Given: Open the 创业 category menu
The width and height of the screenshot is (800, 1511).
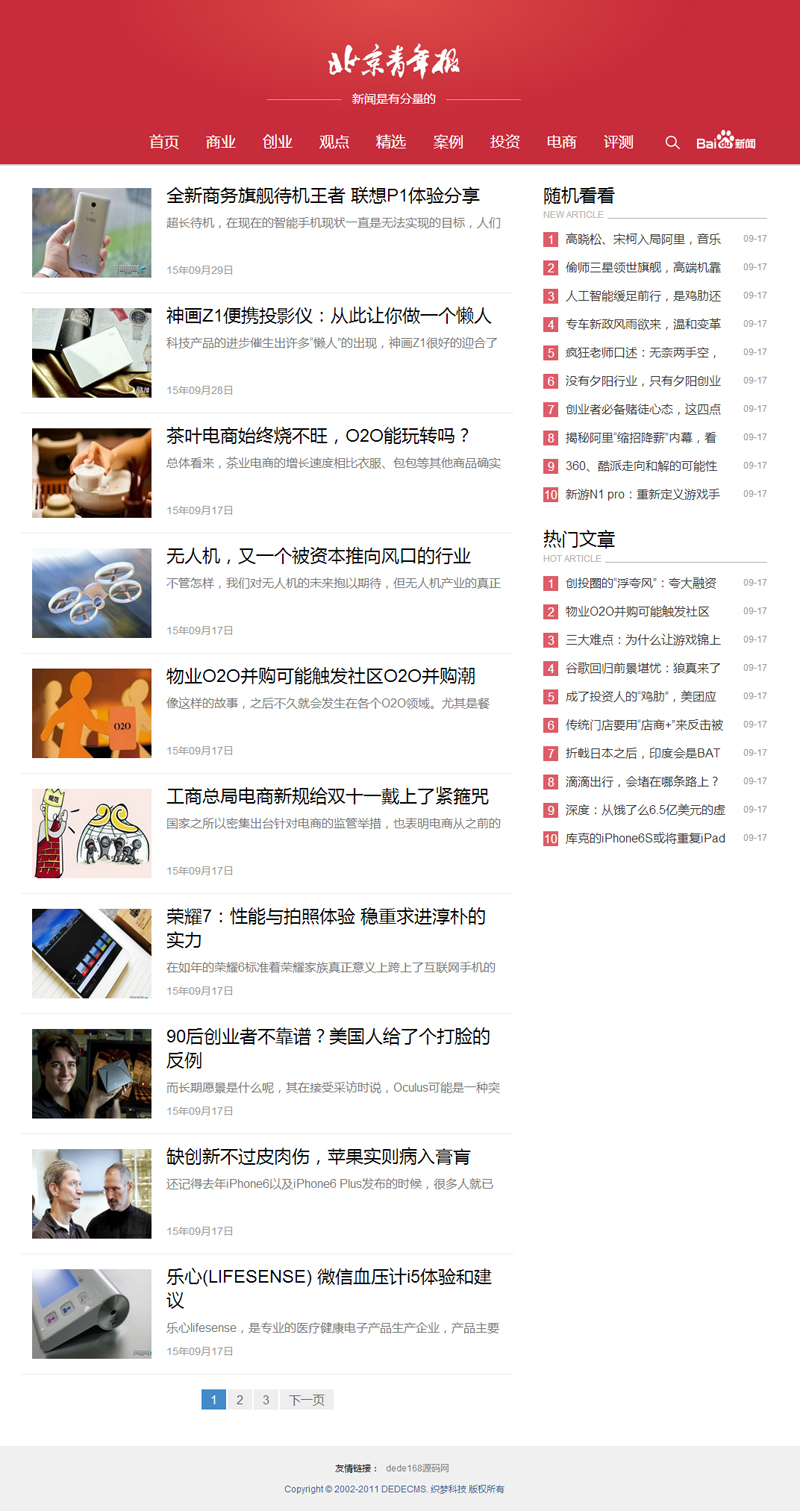Looking at the screenshot, I should pos(277,142).
